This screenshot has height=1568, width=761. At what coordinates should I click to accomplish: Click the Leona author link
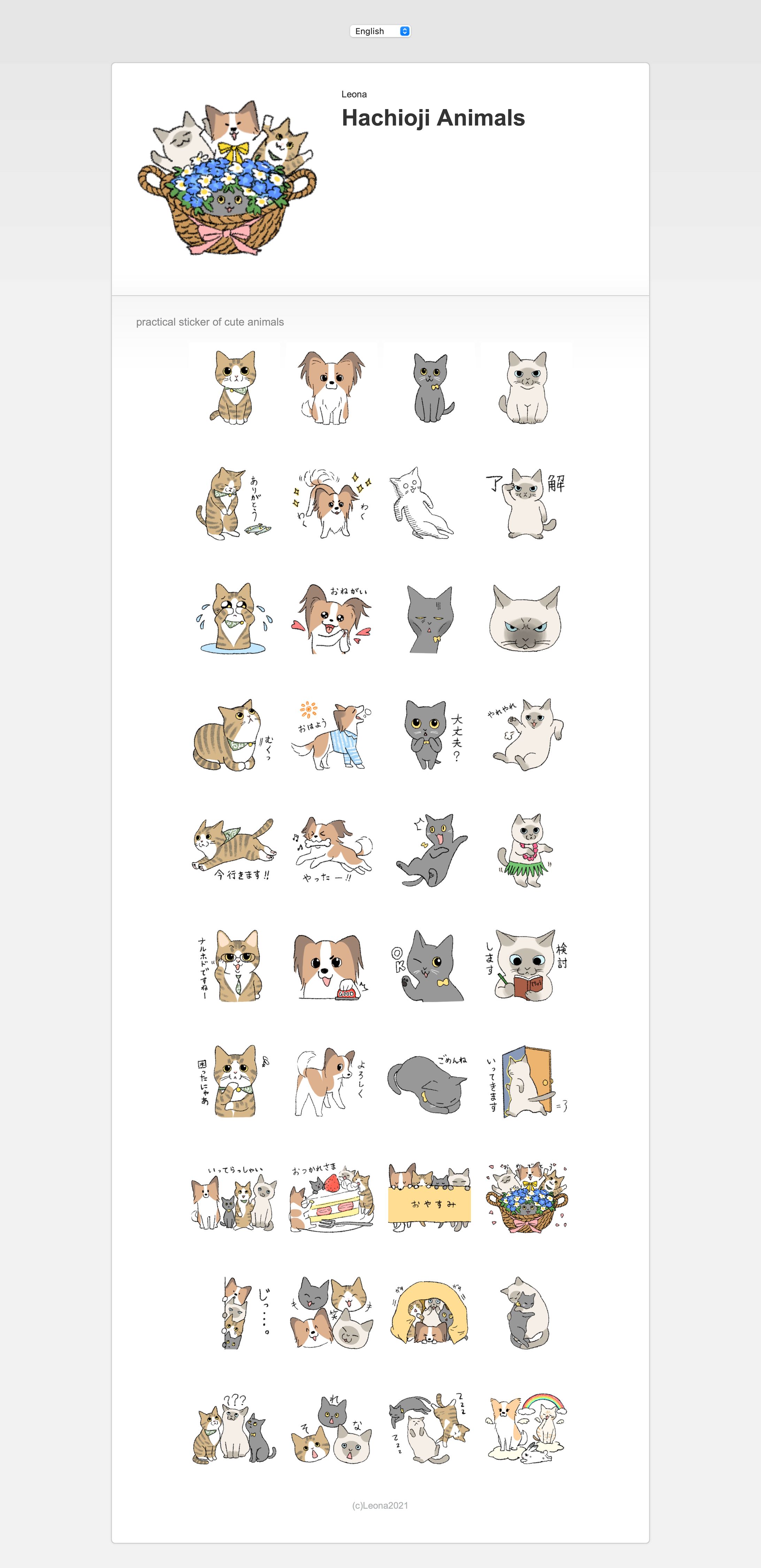coord(354,94)
